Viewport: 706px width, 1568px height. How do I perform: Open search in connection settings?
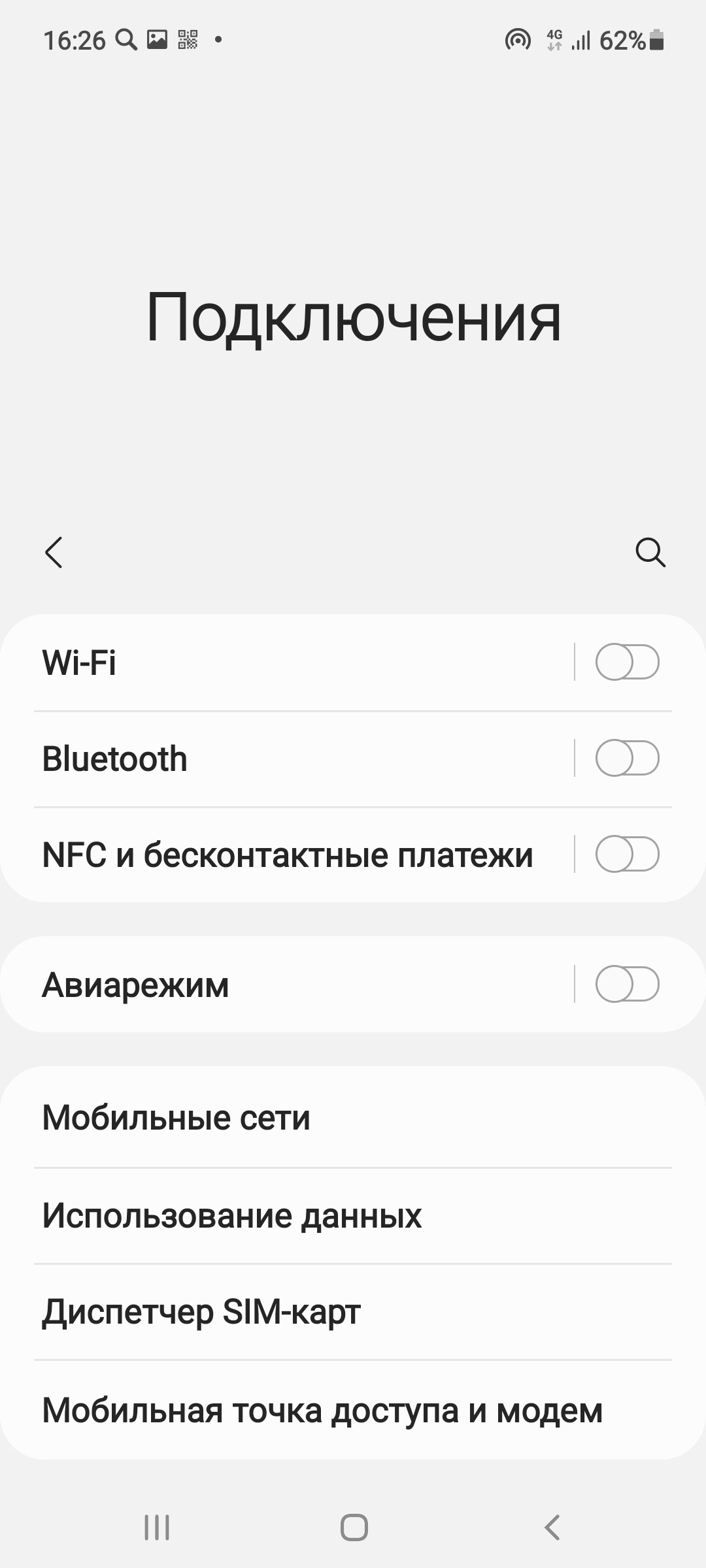[650, 553]
